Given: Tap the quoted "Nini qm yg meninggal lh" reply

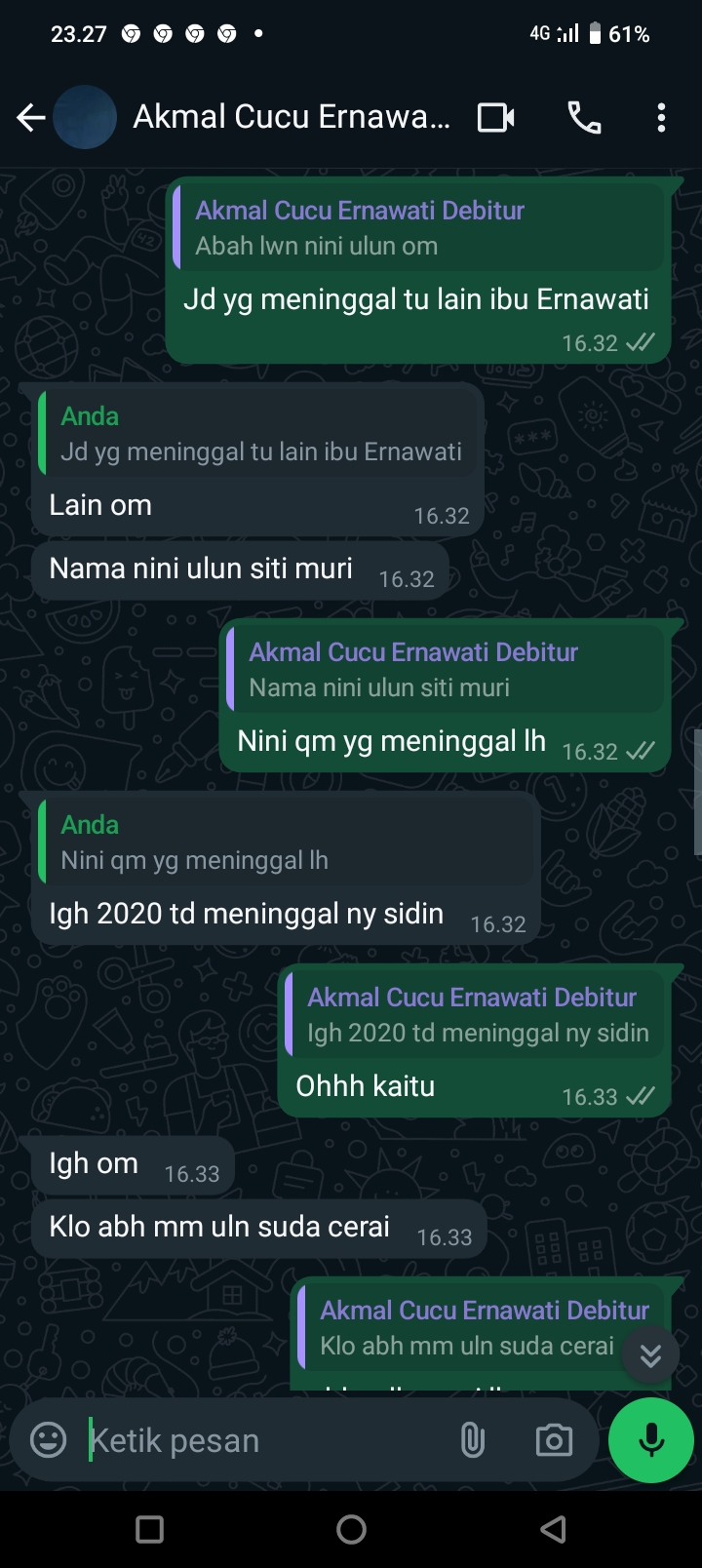Looking at the screenshot, I should pos(288,843).
